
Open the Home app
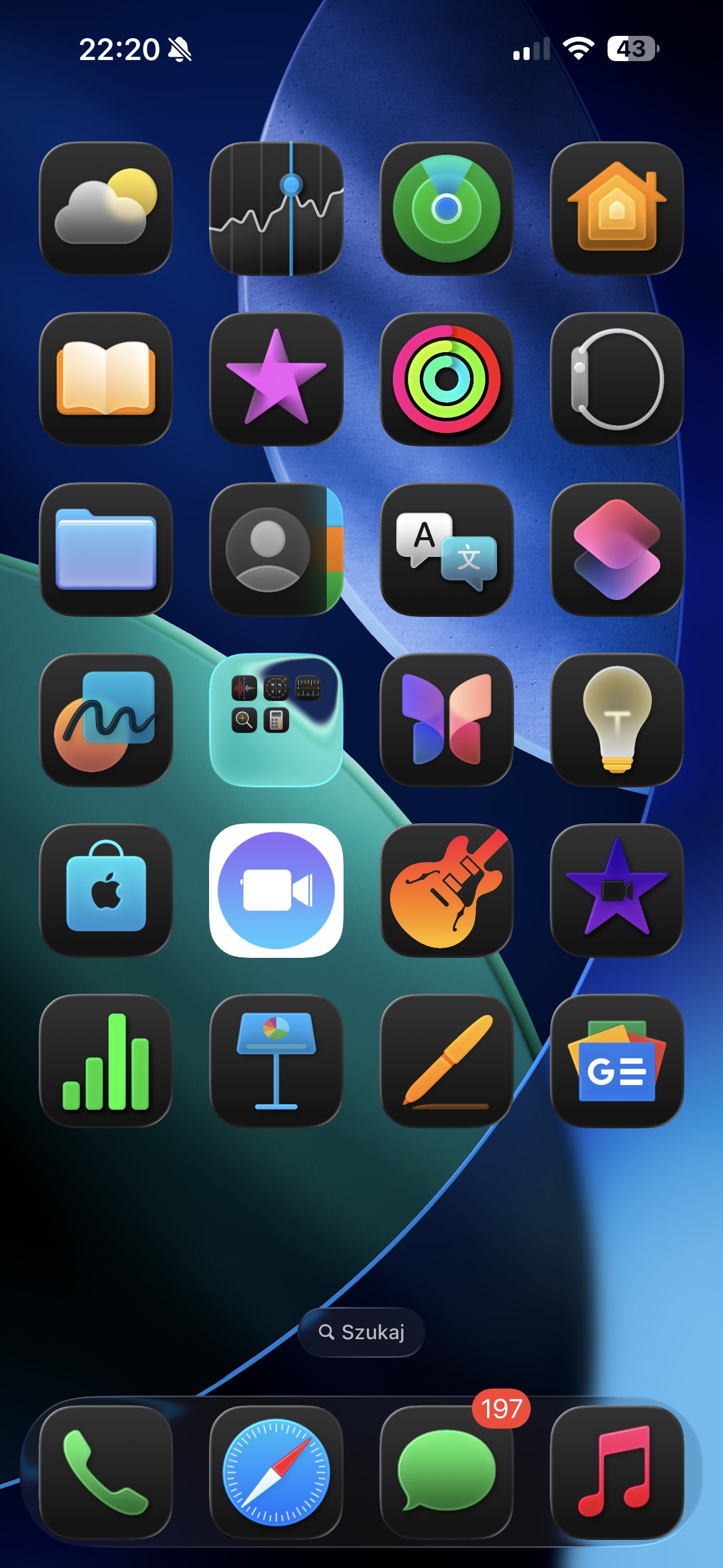pos(617,208)
